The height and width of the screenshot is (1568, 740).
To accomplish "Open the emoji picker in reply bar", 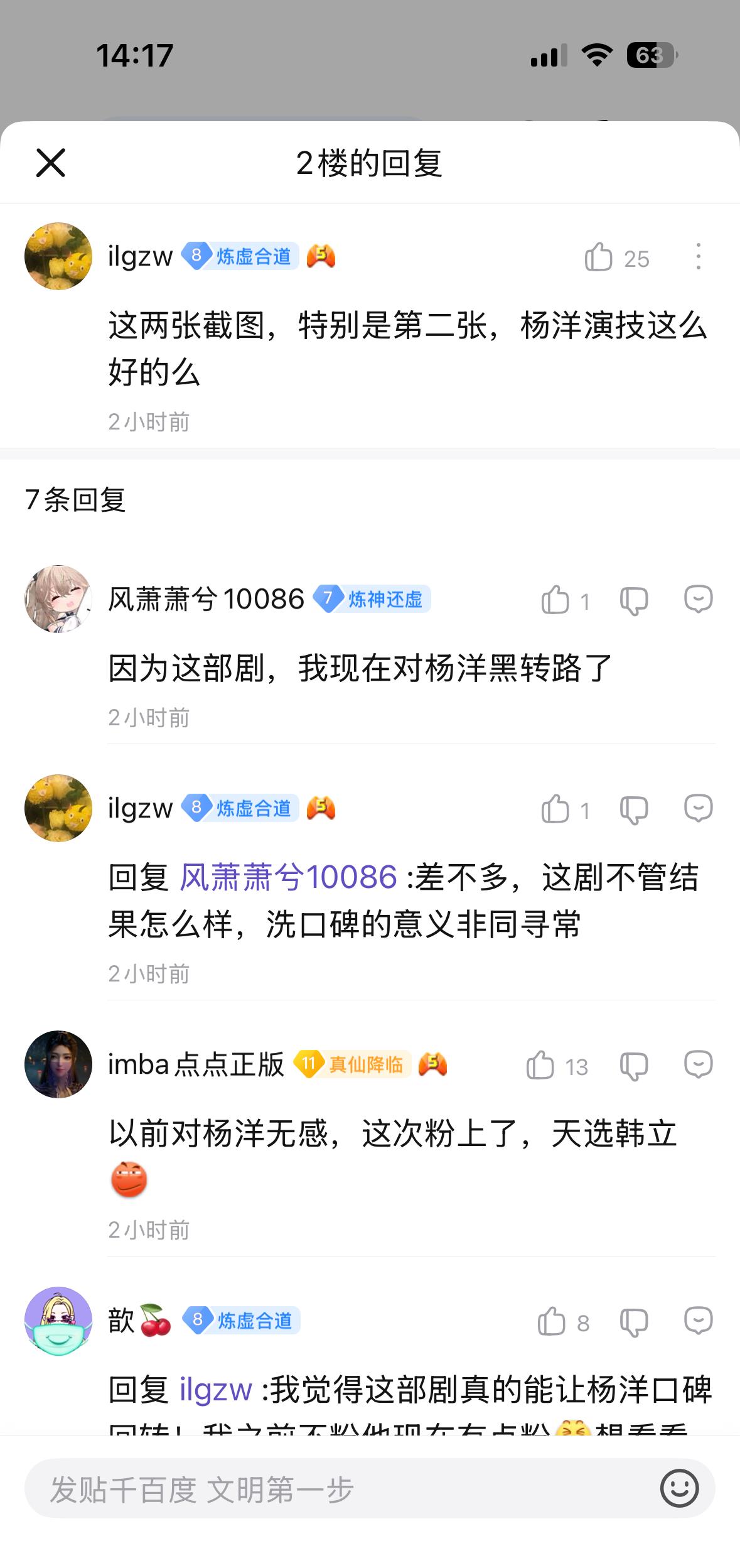I will [679, 1488].
